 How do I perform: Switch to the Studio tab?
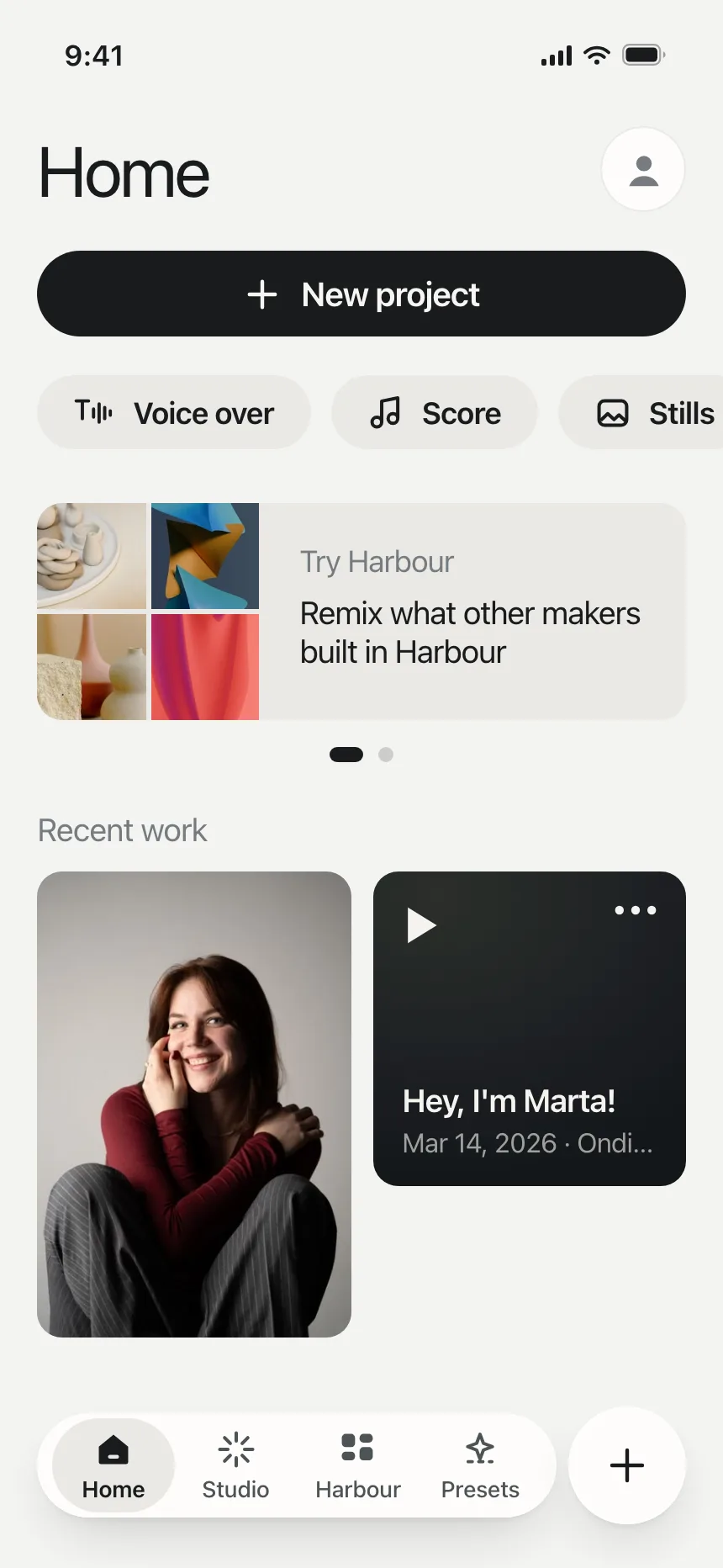point(235,1466)
